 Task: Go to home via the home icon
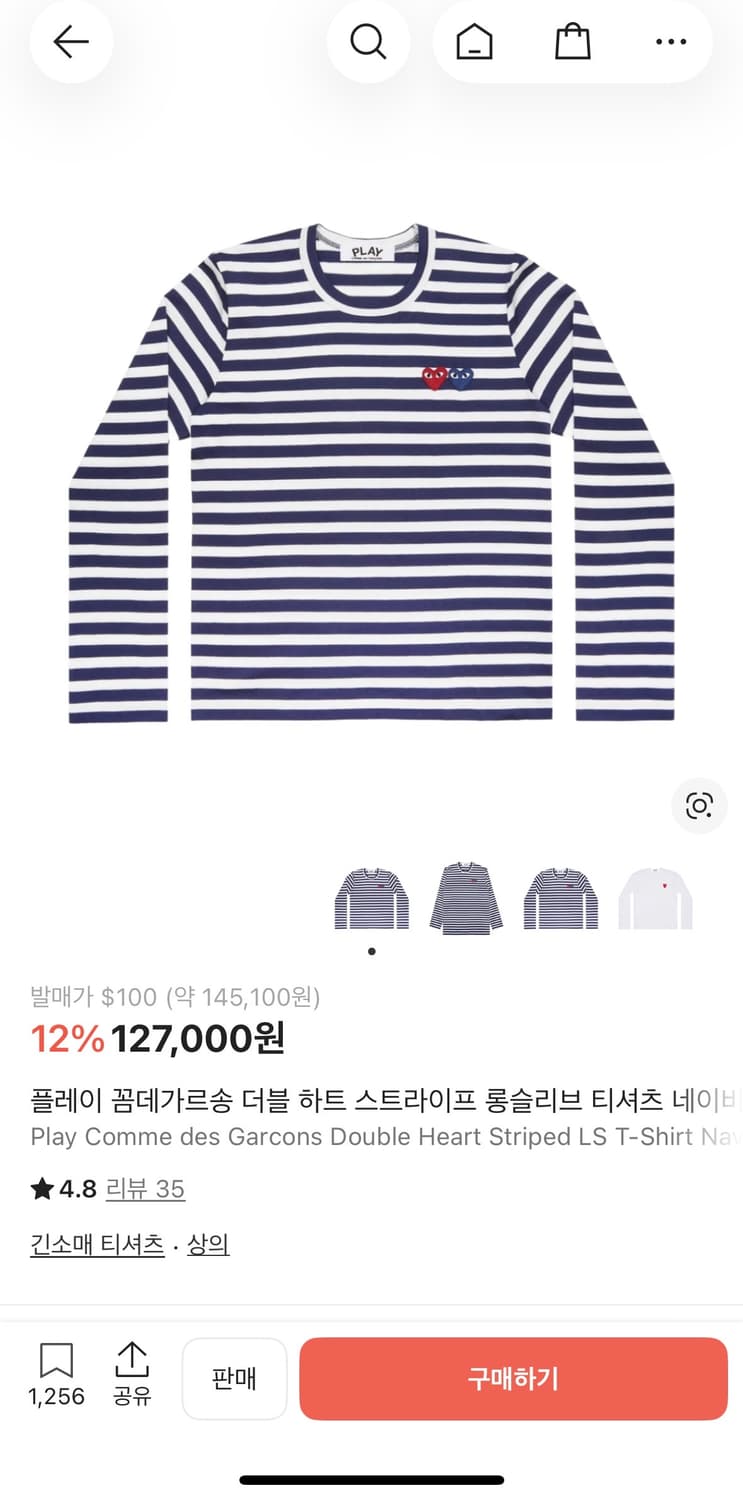pos(473,42)
